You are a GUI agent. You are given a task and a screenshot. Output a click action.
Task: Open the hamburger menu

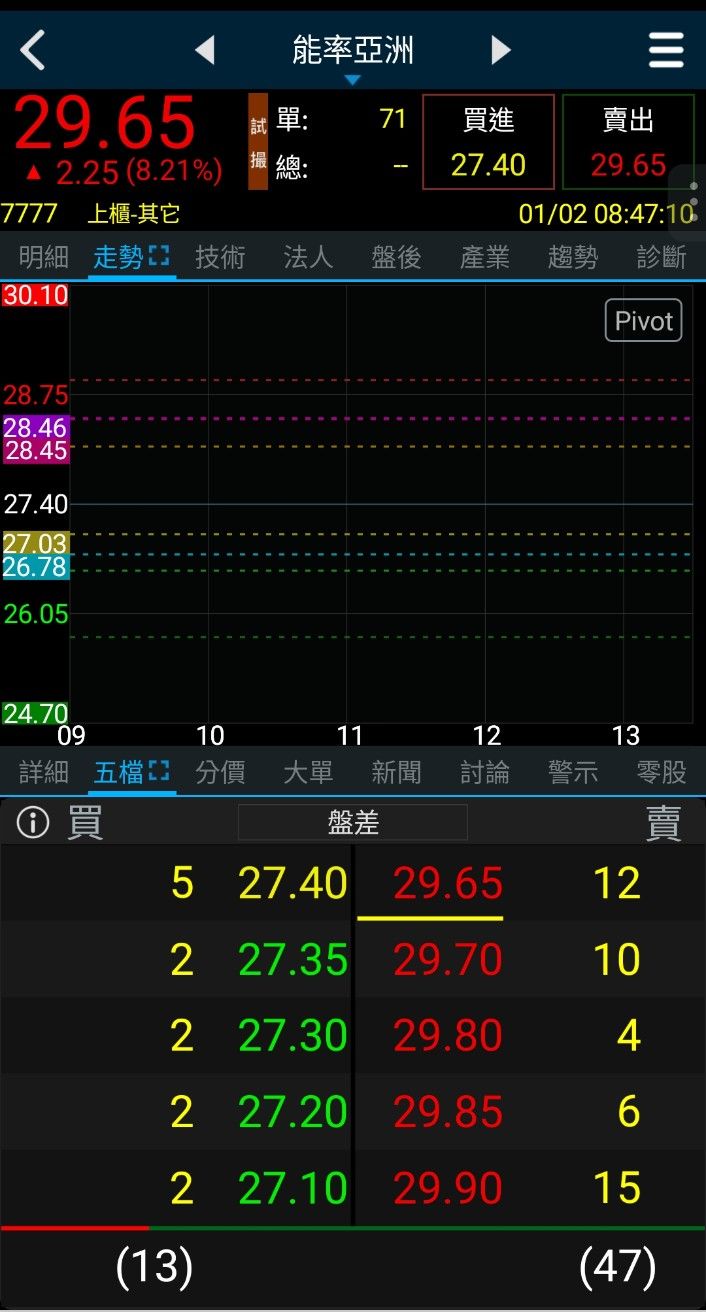[x=666, y=50]
